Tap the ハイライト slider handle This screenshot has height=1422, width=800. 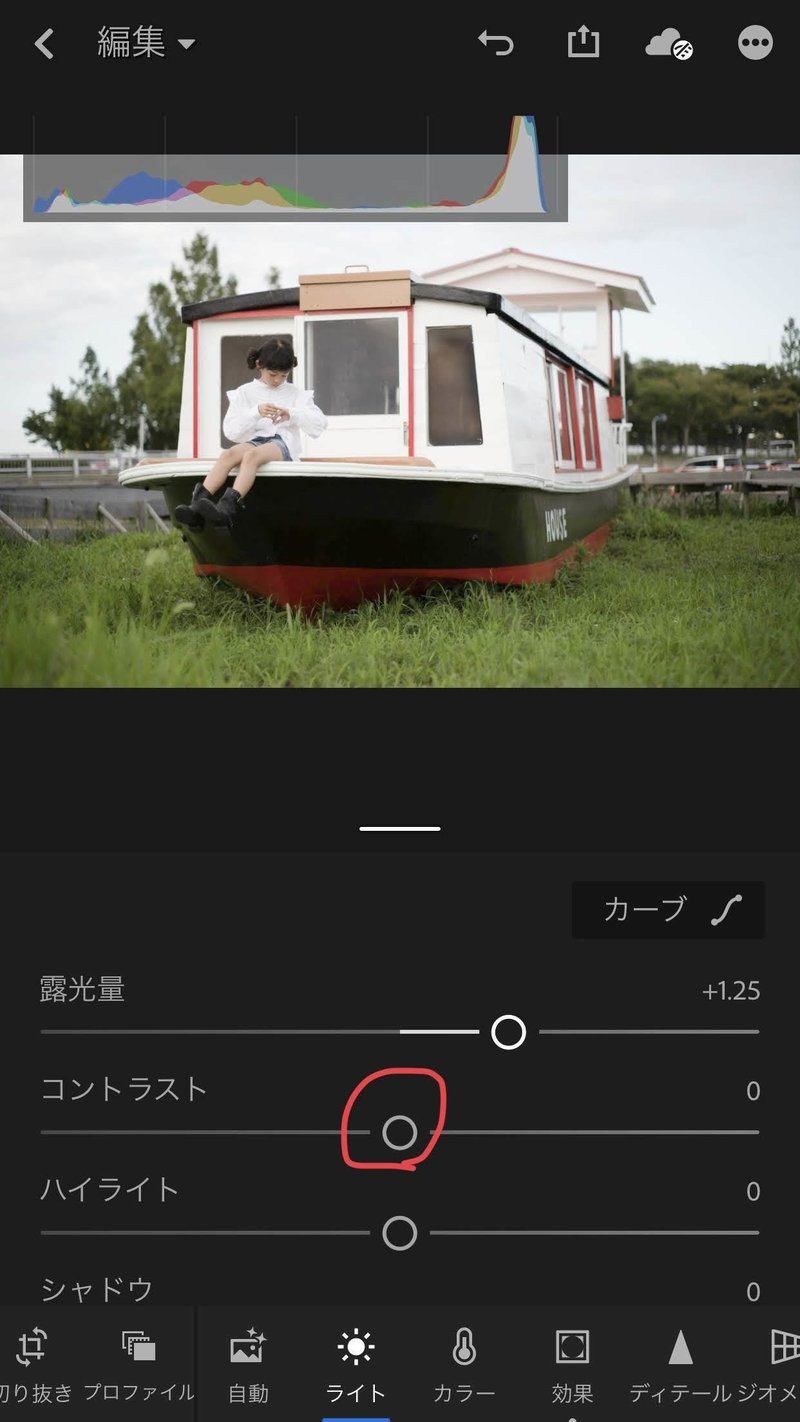(399, 1233)
